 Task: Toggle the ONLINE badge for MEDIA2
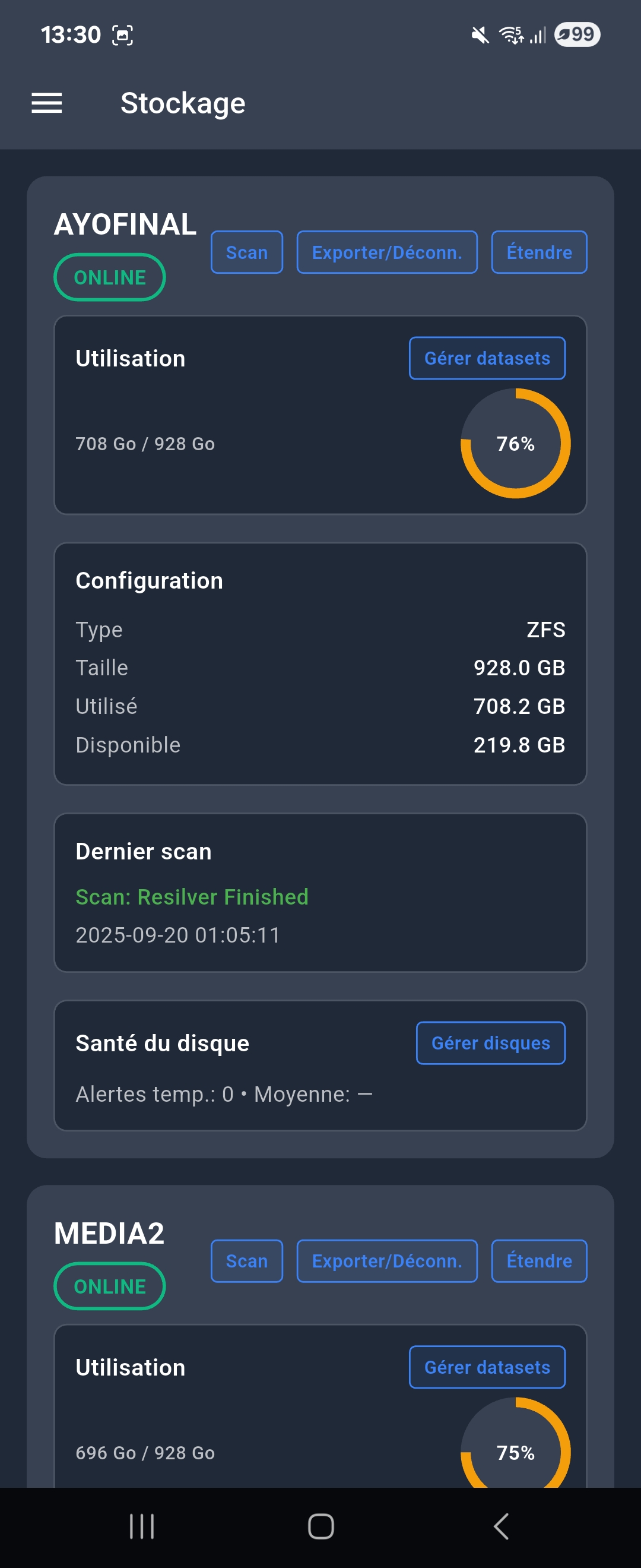(x=109, y=1285)
